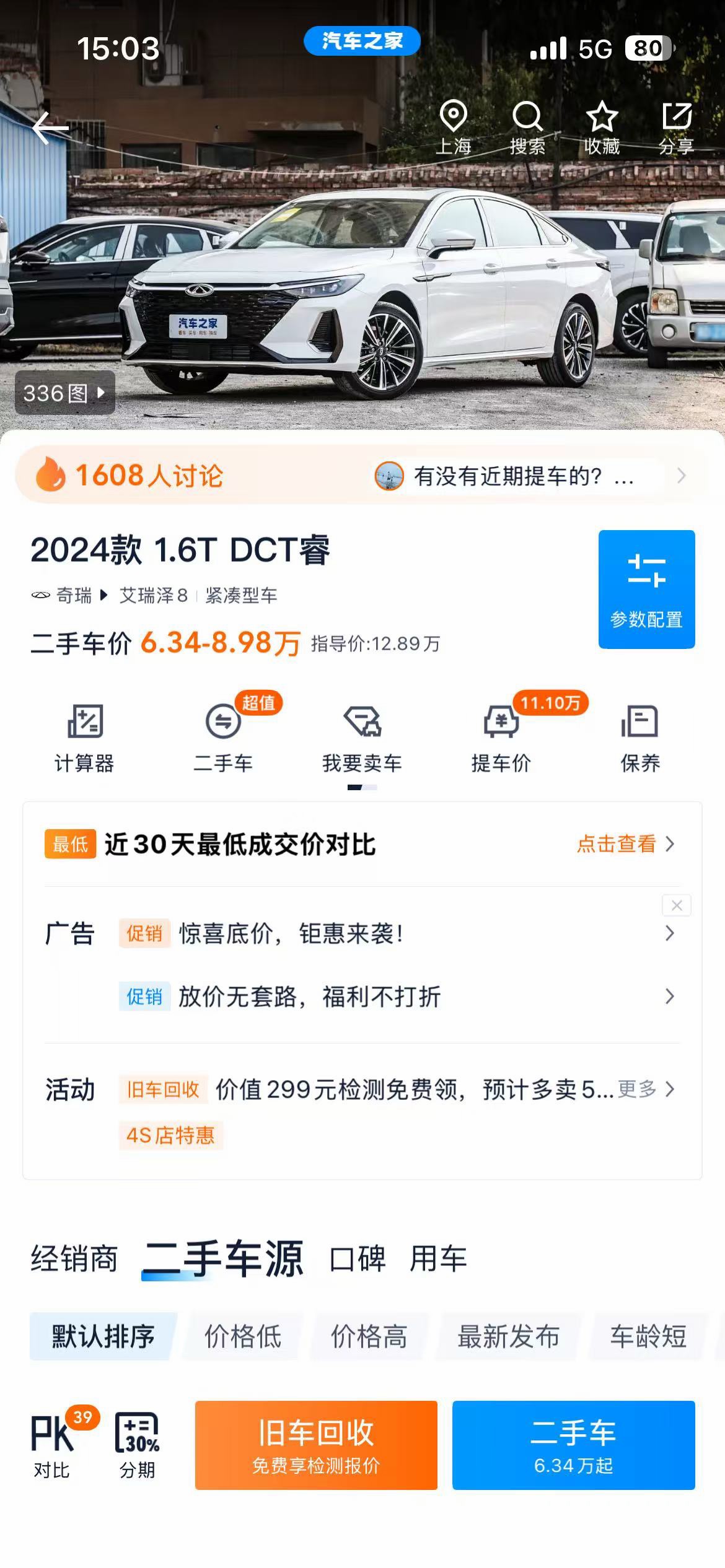The width and height of the screenshot is (725, 1568).
Task: View the 336图 photo gallery
Action: [x=65, y=393]
